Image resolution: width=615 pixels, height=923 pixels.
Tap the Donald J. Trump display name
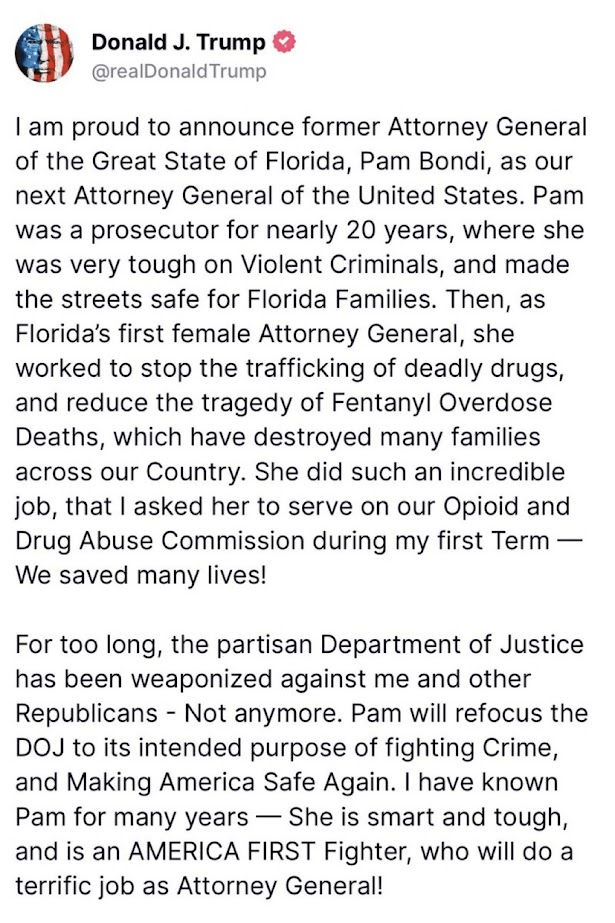pos(178,42)
